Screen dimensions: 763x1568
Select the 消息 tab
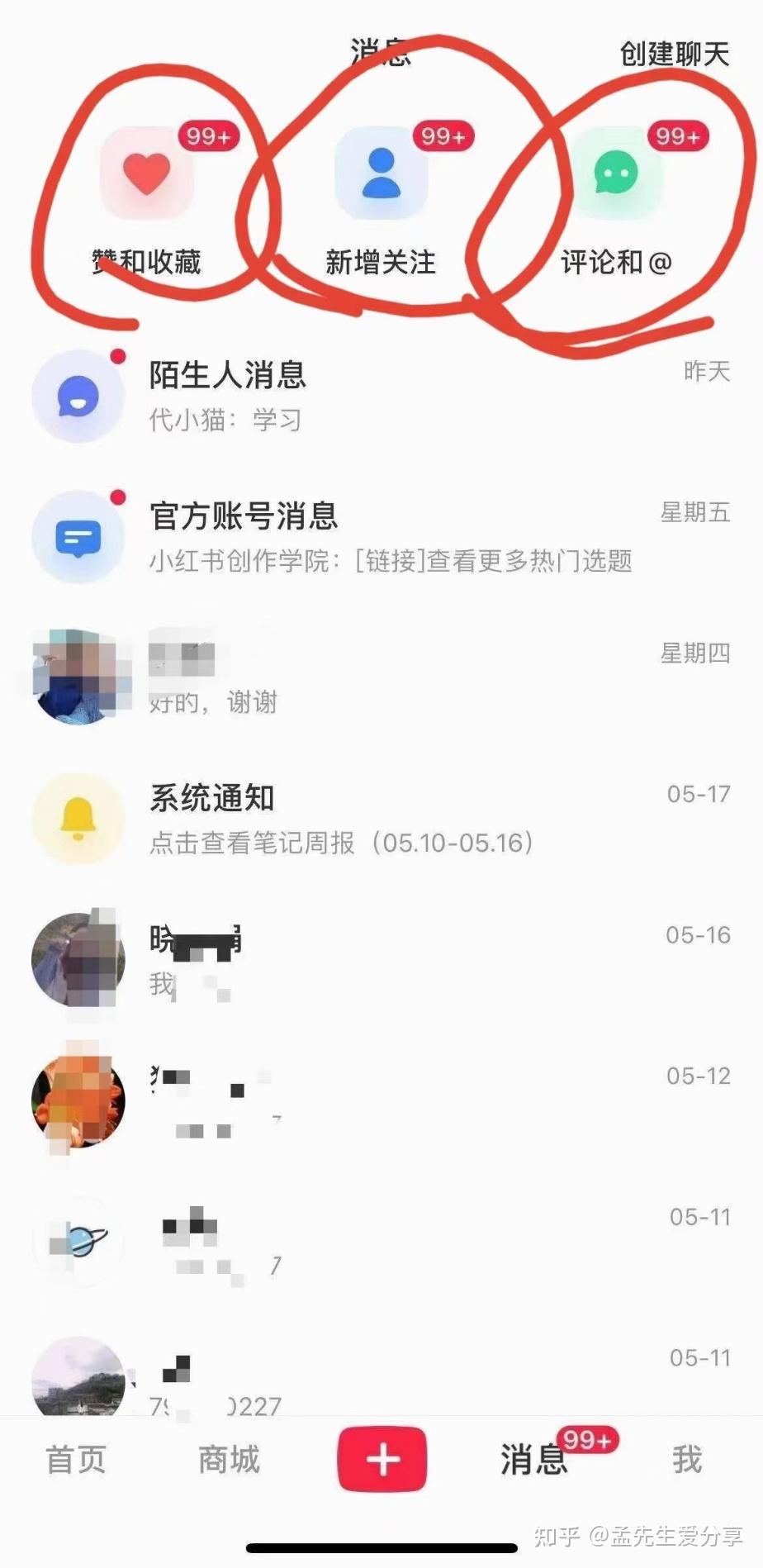click(x=534, y=1459)
